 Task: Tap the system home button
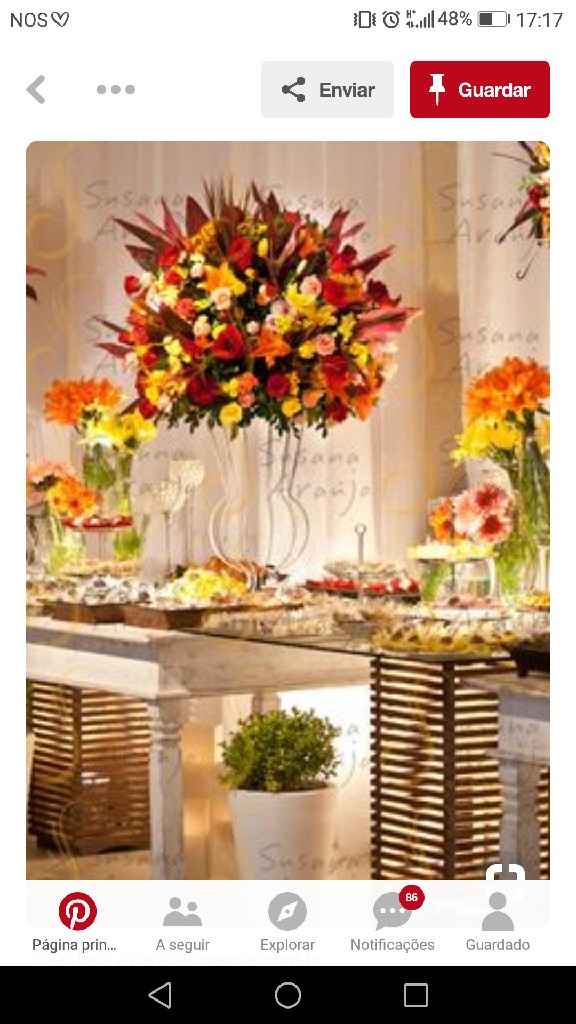[x=288, y=995]
